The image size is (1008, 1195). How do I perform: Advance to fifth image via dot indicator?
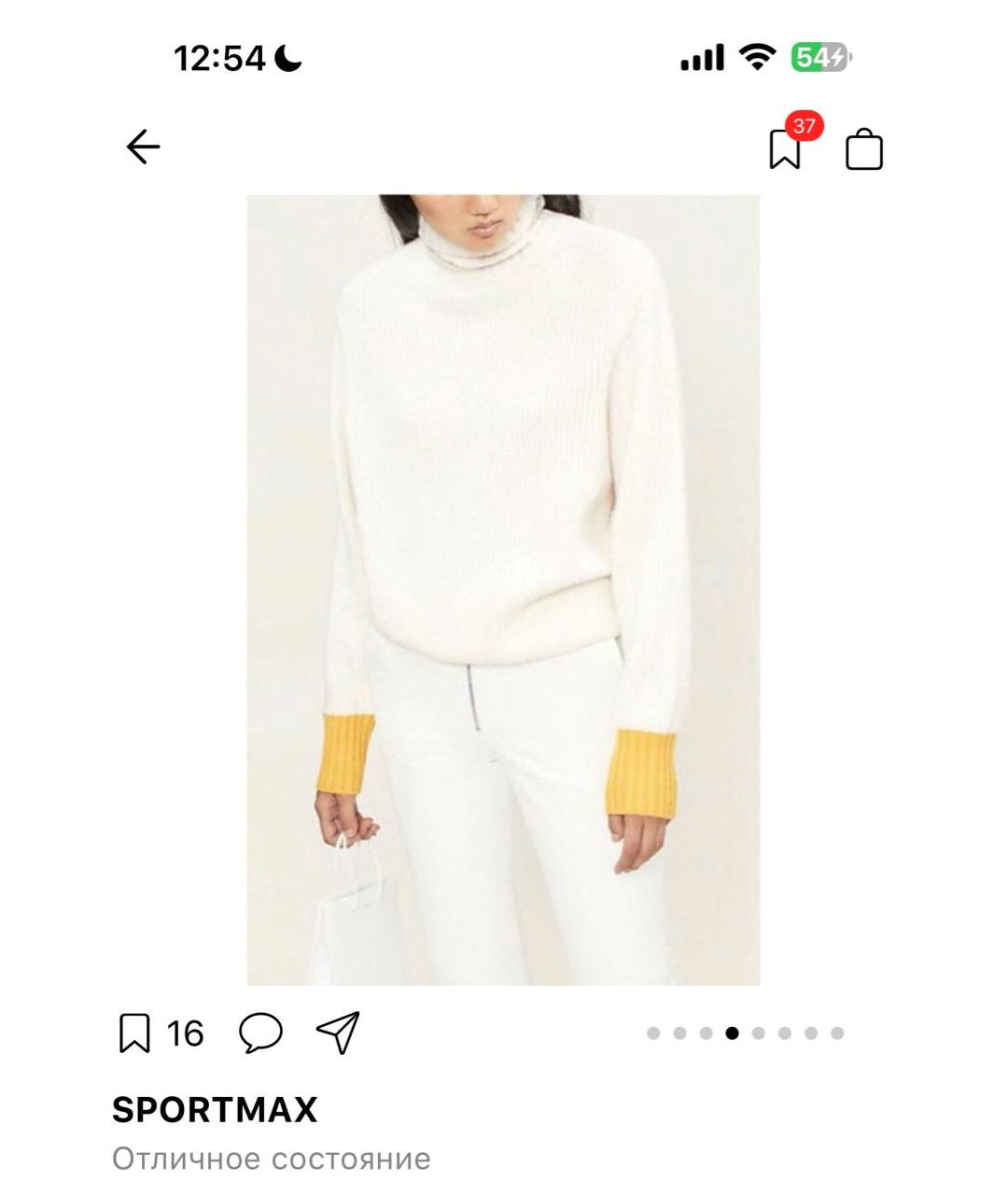coord(759,1033)
